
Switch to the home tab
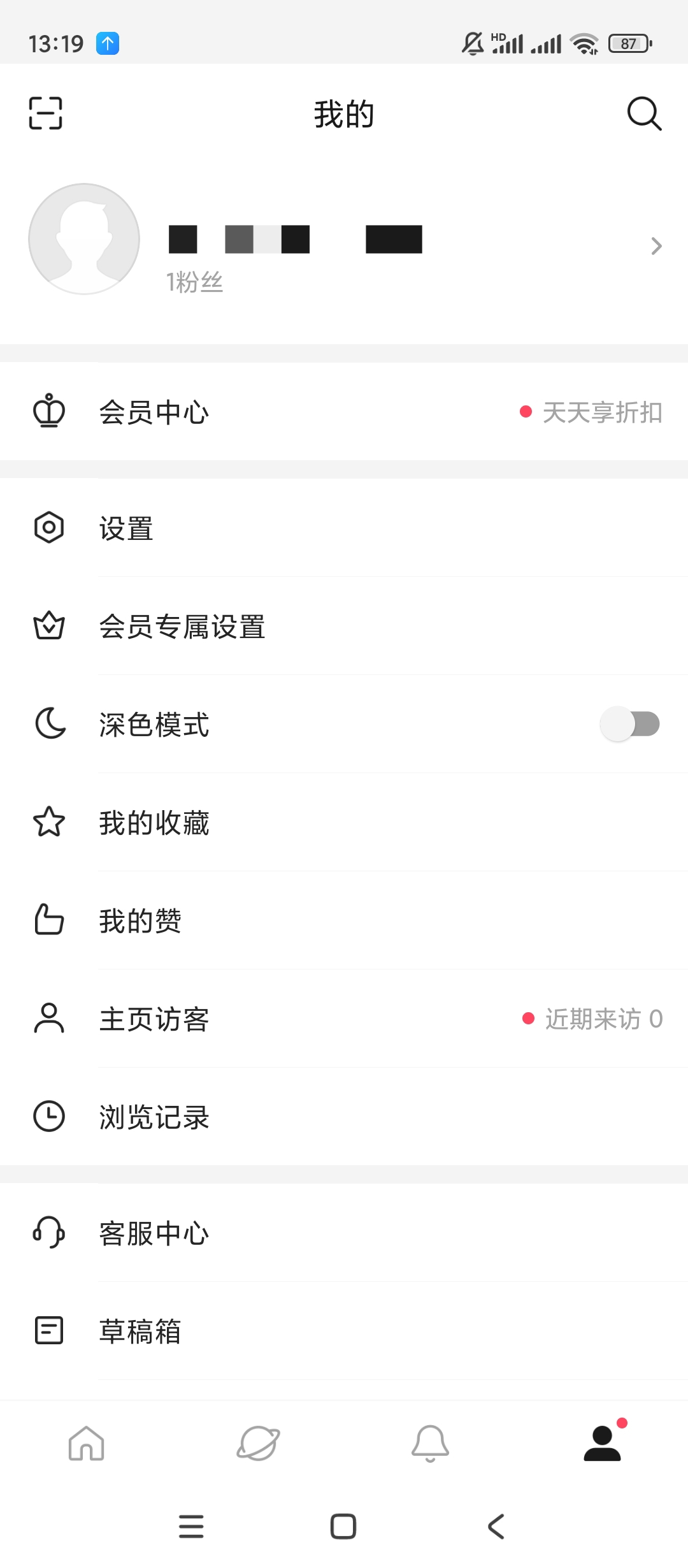[87, 1443]
